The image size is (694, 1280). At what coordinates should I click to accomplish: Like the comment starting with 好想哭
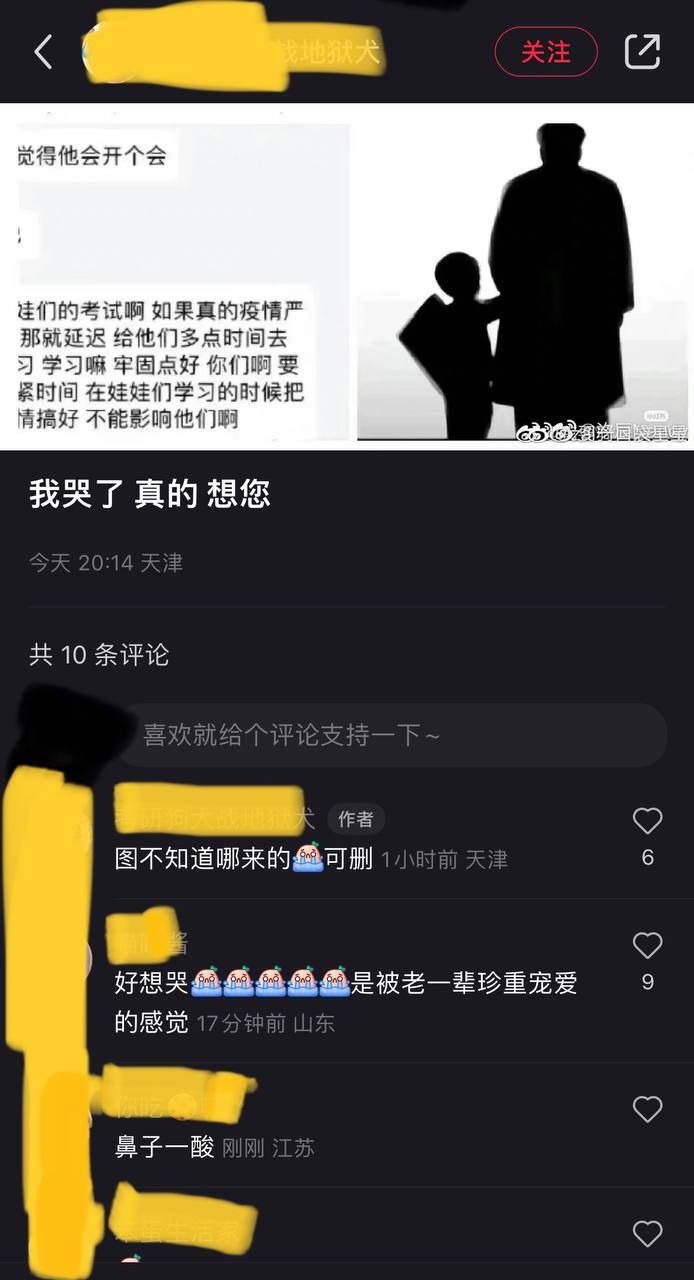[x=647, y=946]
